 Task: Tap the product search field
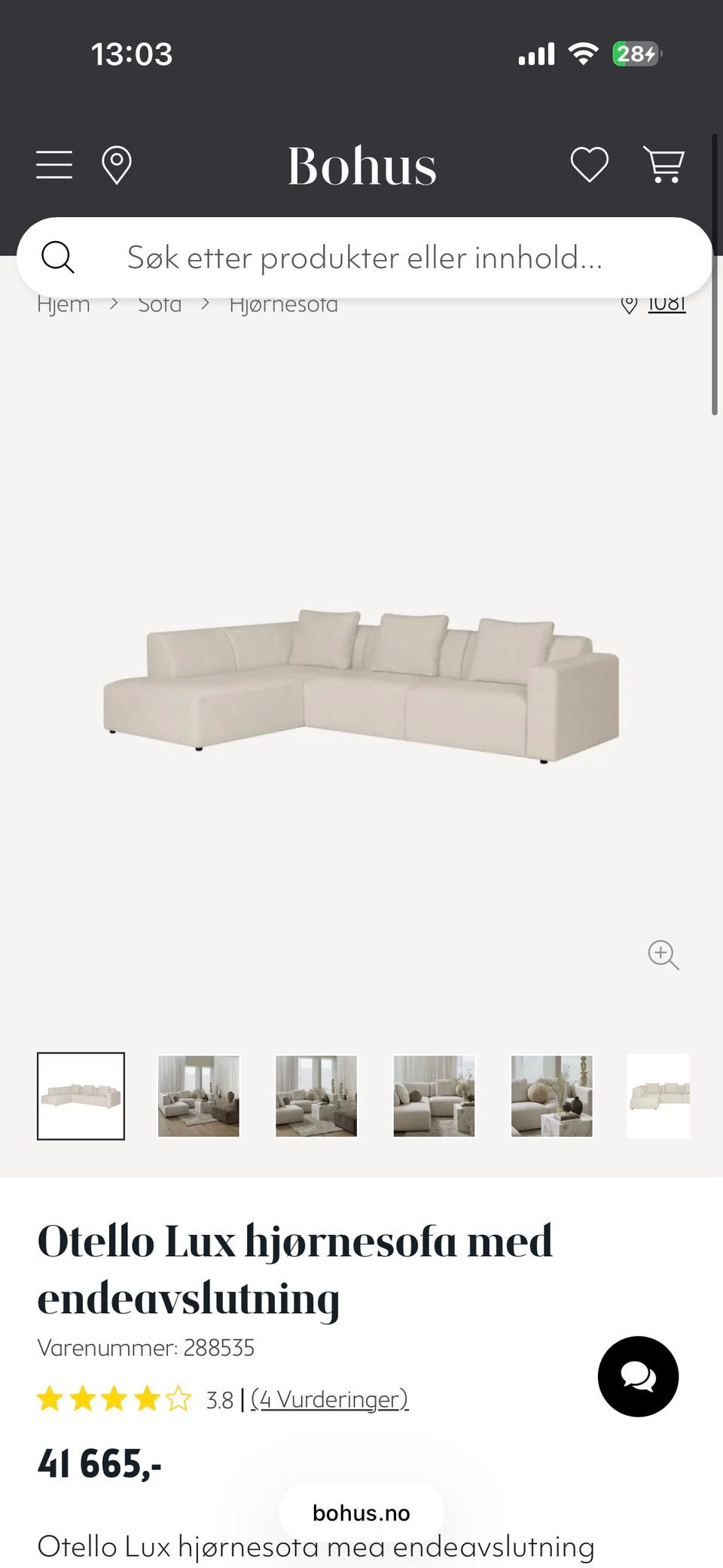click(x=365, y=258)
